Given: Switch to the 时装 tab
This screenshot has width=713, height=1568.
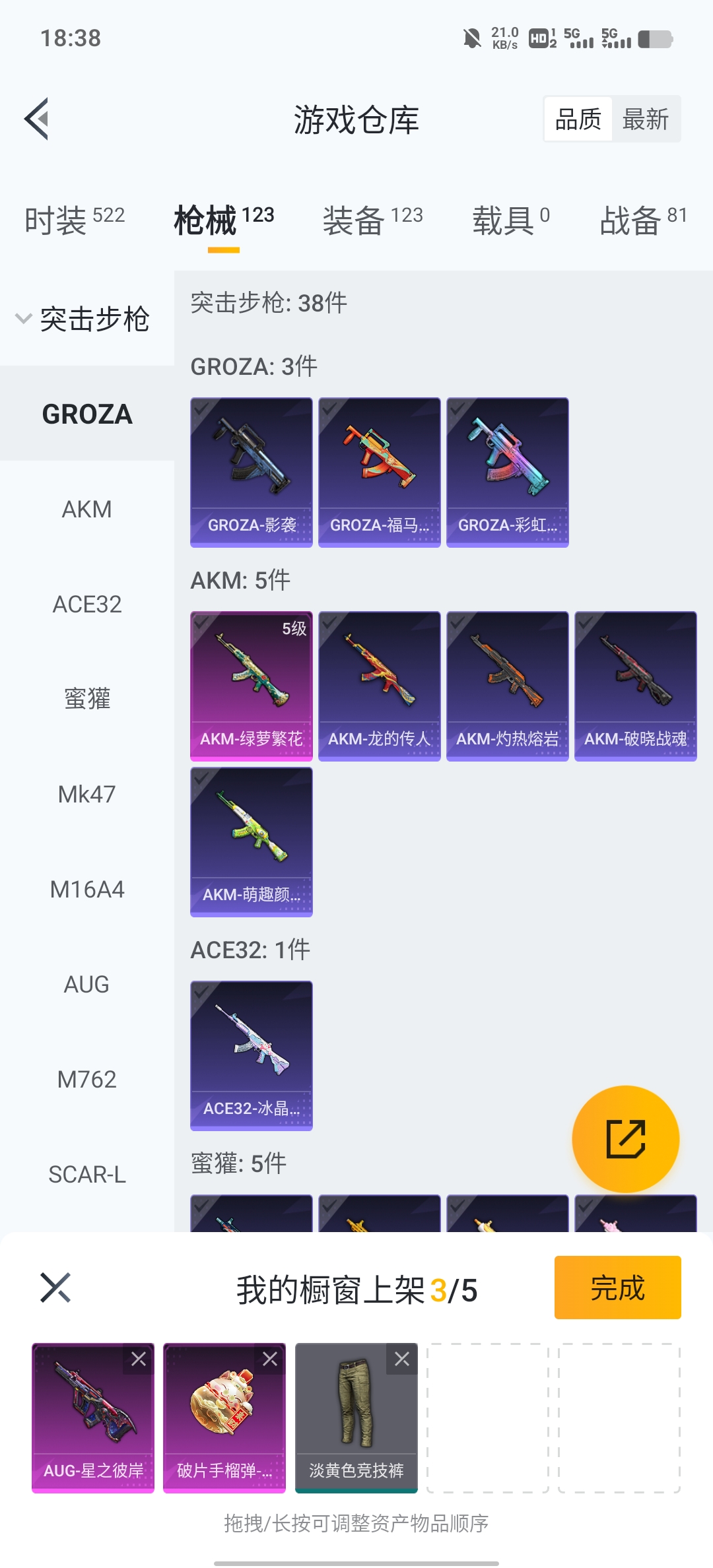Looking at the screenshot, I should tap(74, 220).
